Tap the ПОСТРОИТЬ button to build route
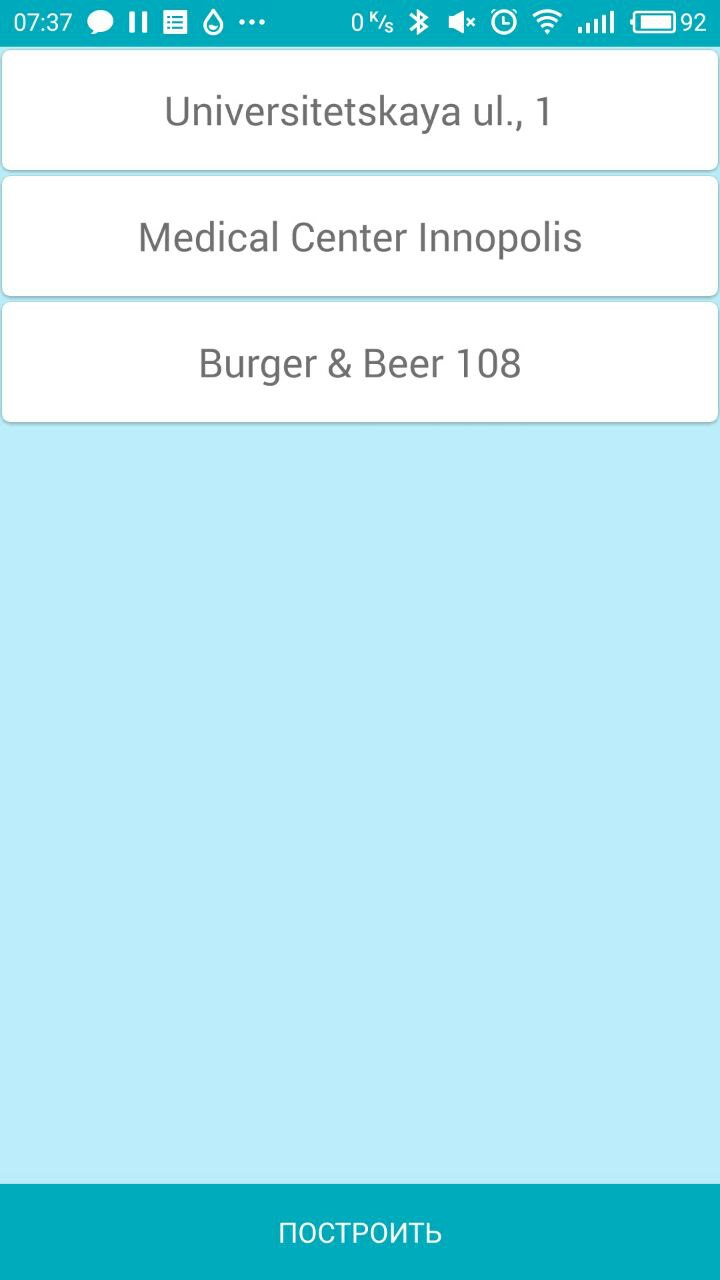This screenshot has height=1280, width=720. pos(359,1232)
